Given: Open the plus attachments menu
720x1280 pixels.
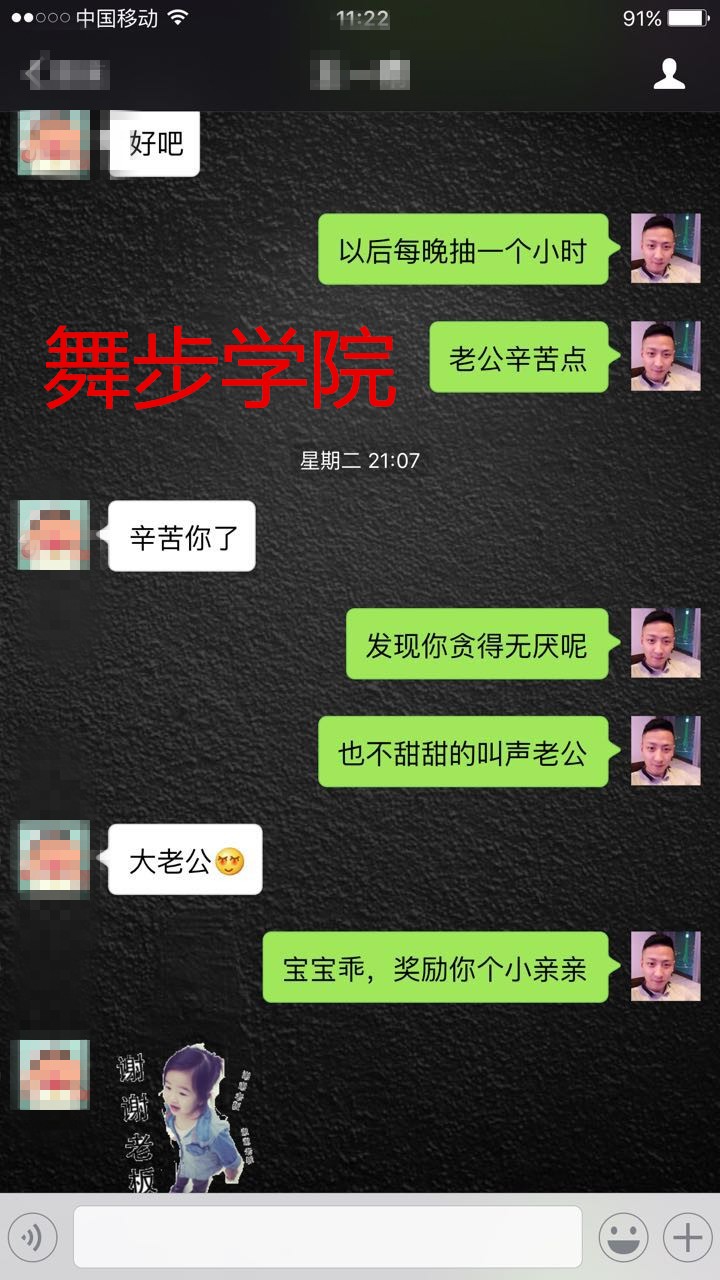Looking at the screenshot, I should click(x=687, y=1238).
